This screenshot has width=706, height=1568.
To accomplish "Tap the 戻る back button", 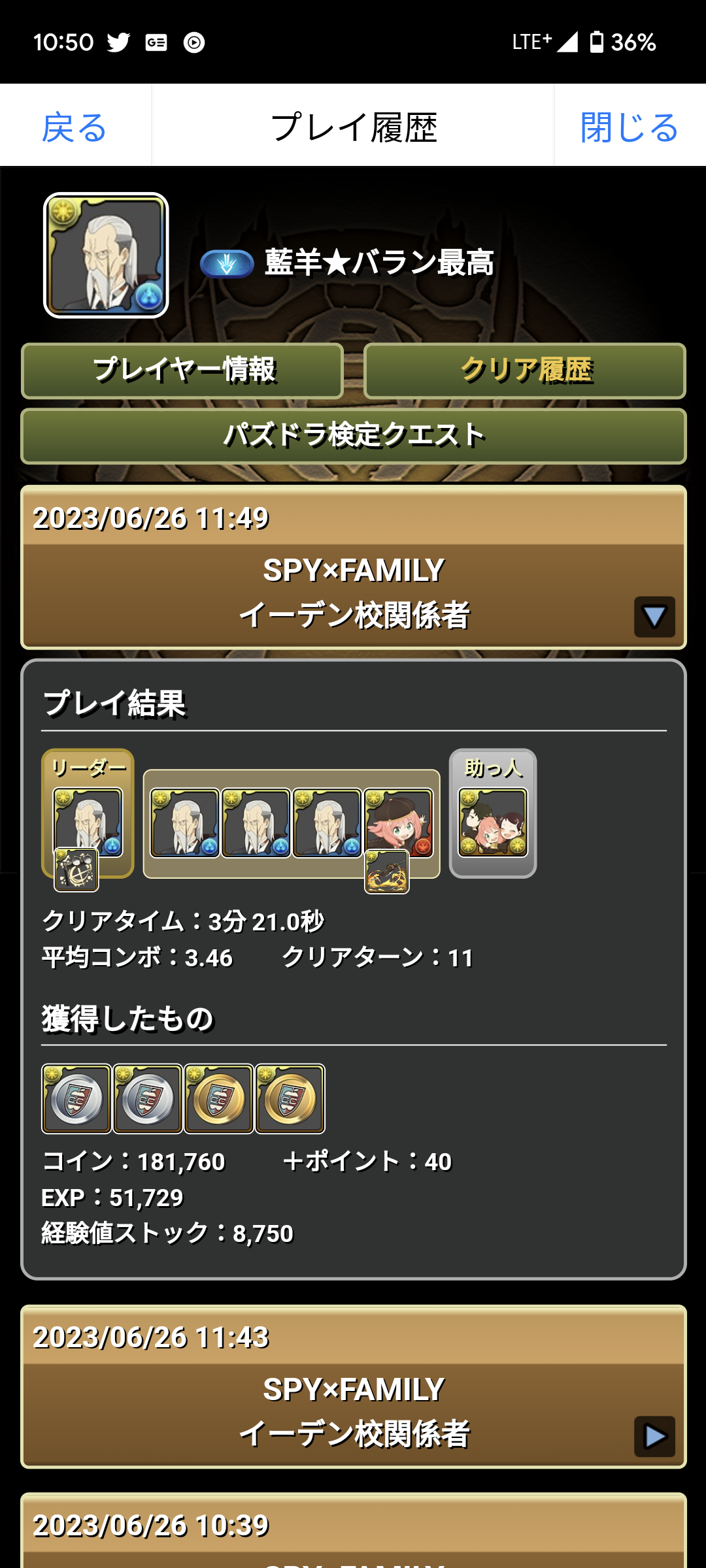I will click(x=75, y=127).
